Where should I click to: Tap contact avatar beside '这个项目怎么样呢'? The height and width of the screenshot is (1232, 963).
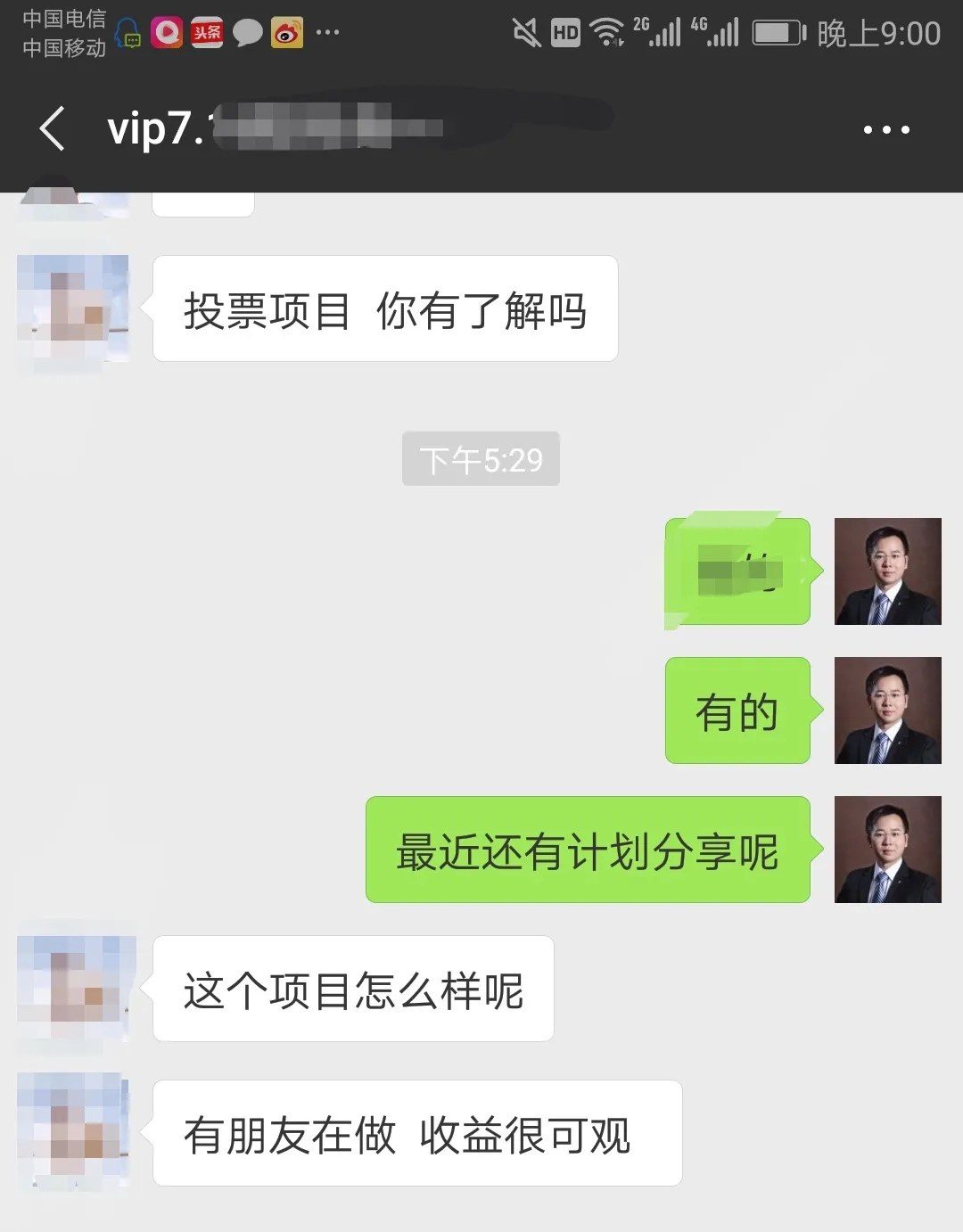click(73, 988)
